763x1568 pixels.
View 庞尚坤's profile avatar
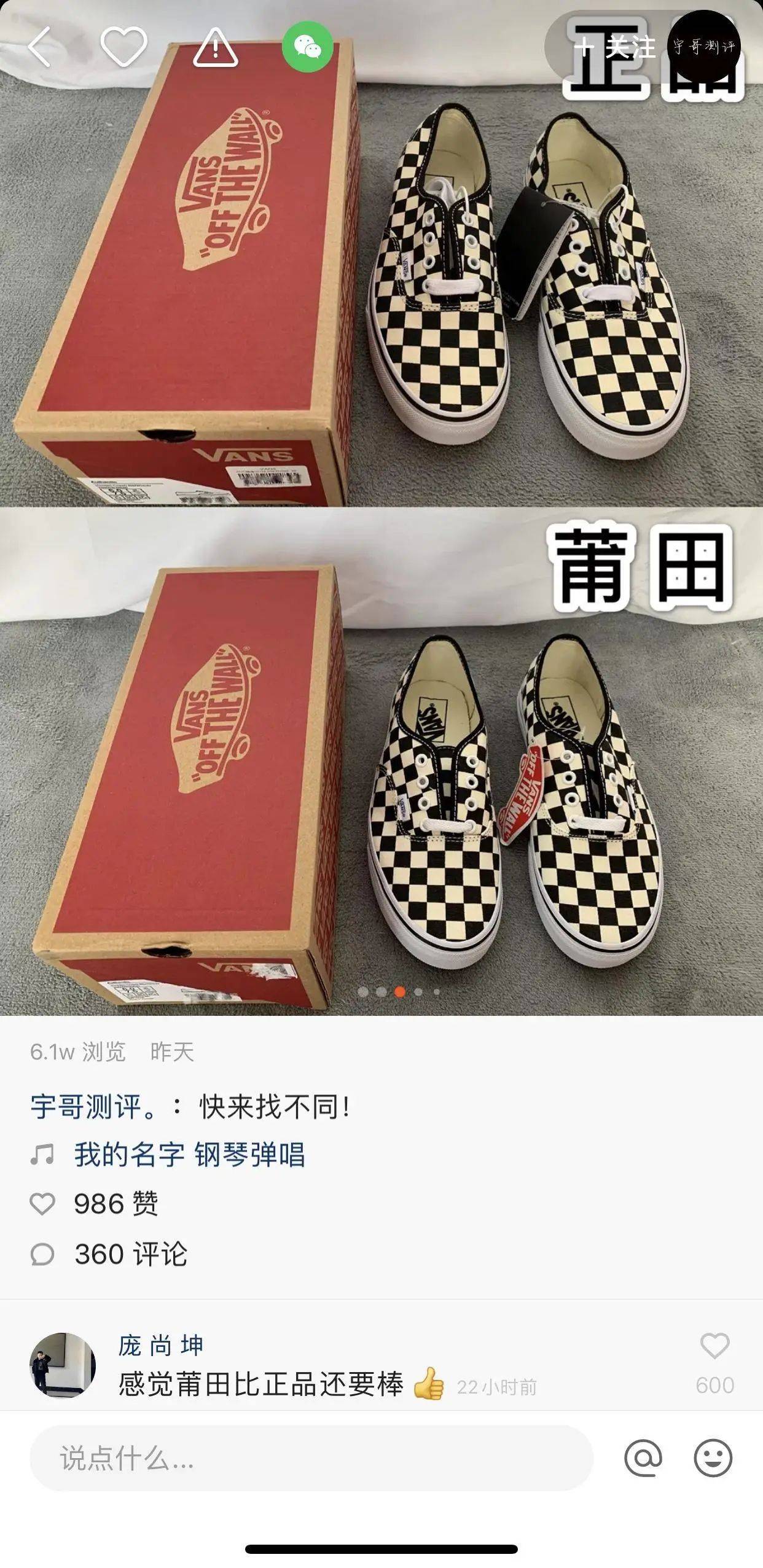pos(63,1365)
